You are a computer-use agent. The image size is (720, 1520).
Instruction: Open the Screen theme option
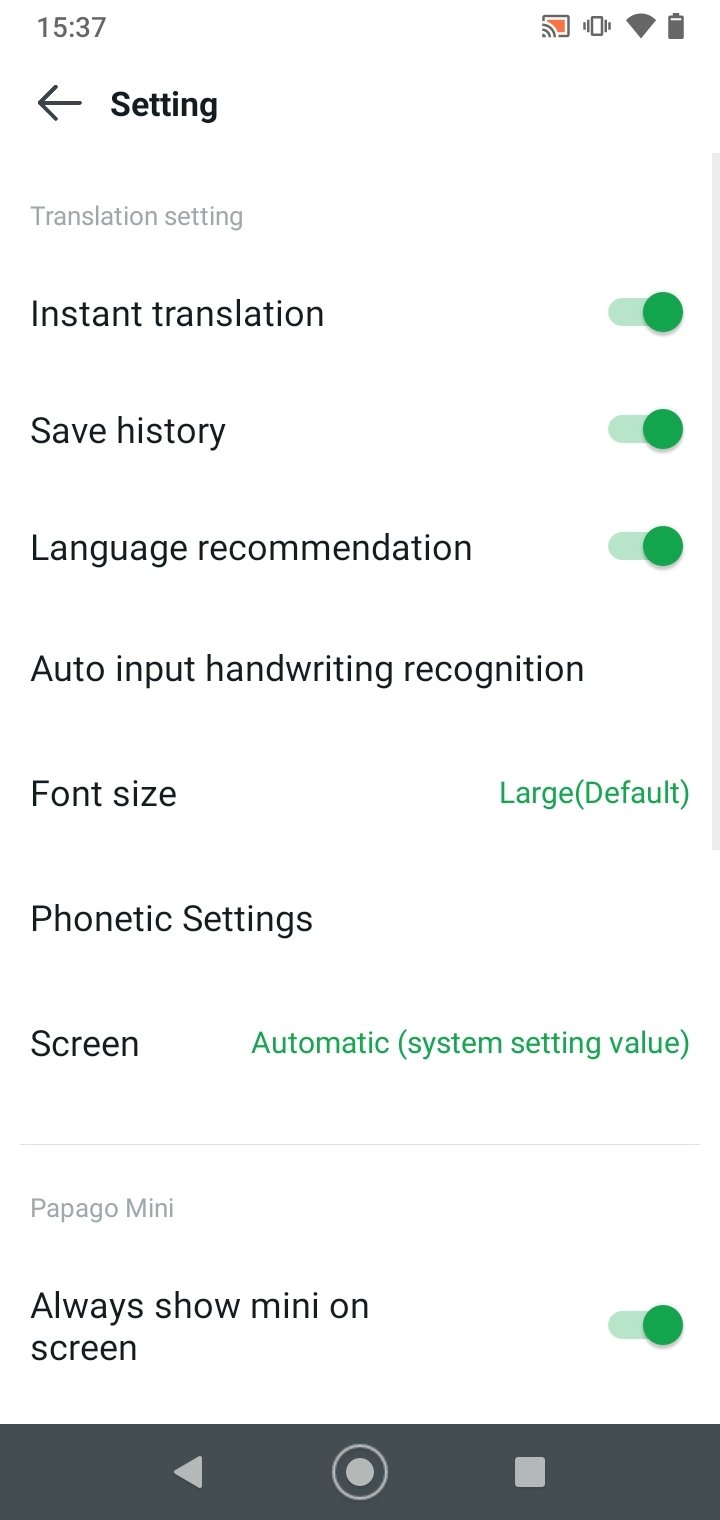tap(360, 1044)
